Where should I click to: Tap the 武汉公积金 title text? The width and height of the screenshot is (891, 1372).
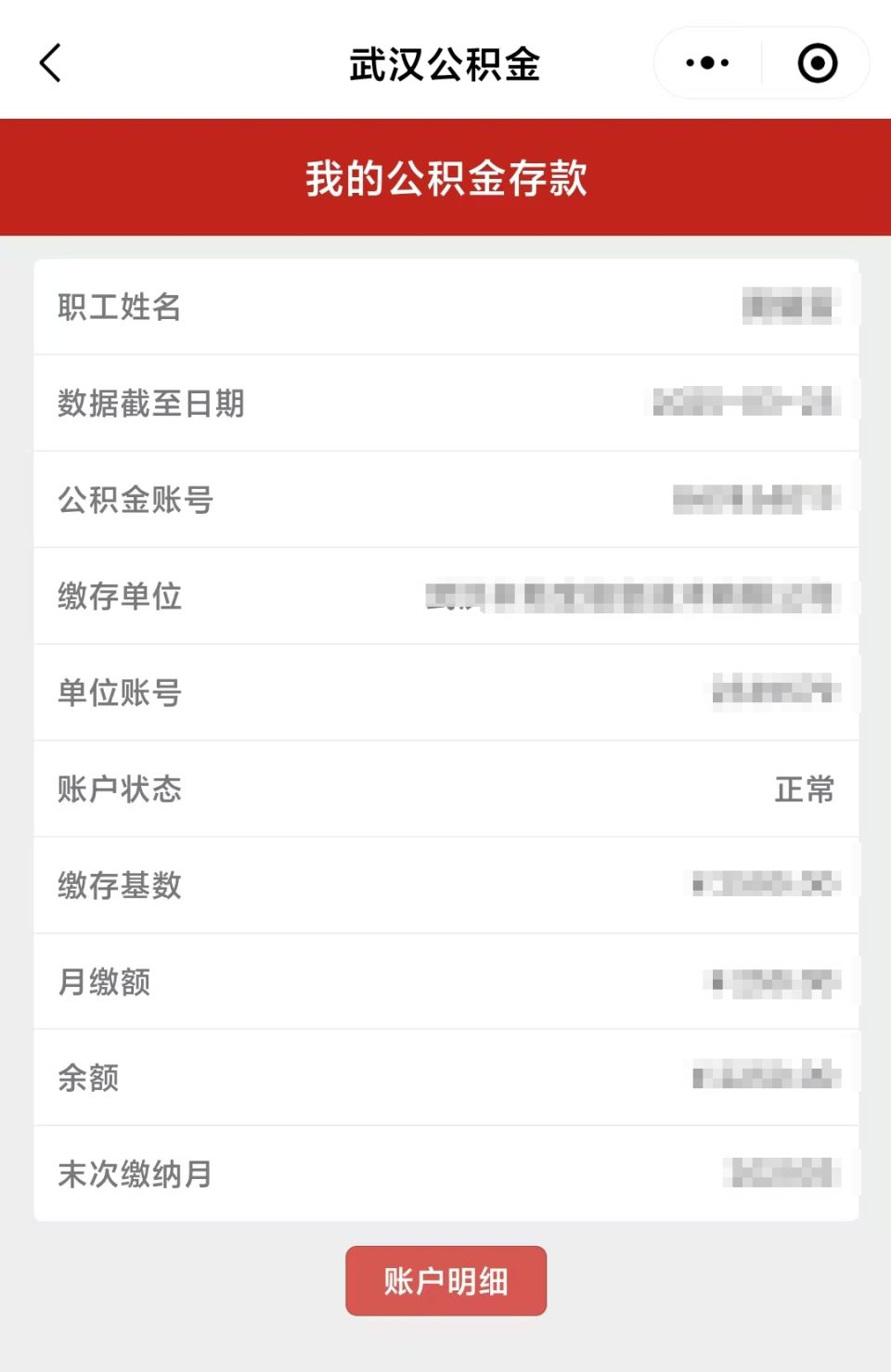click(445, 62)
